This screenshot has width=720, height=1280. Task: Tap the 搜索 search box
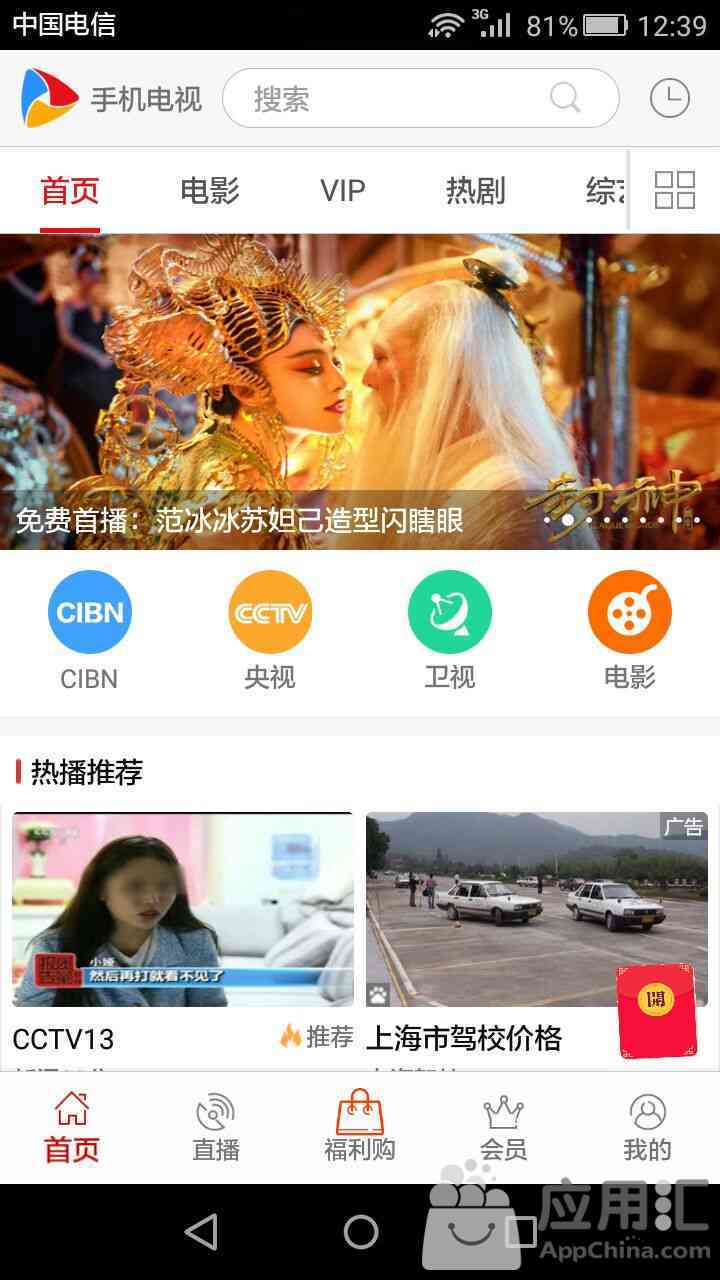[400, 98]
